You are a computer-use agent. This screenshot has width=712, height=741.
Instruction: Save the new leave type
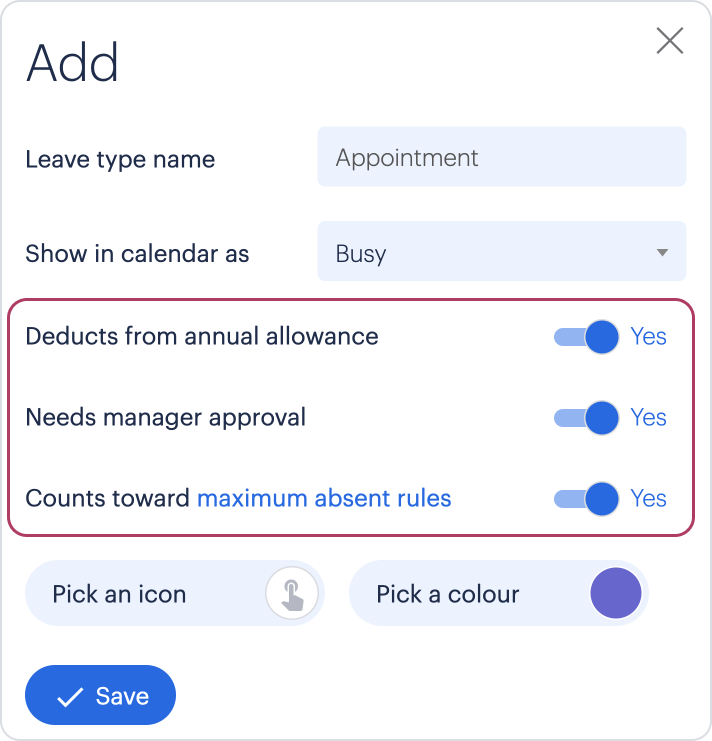[100, 696]
